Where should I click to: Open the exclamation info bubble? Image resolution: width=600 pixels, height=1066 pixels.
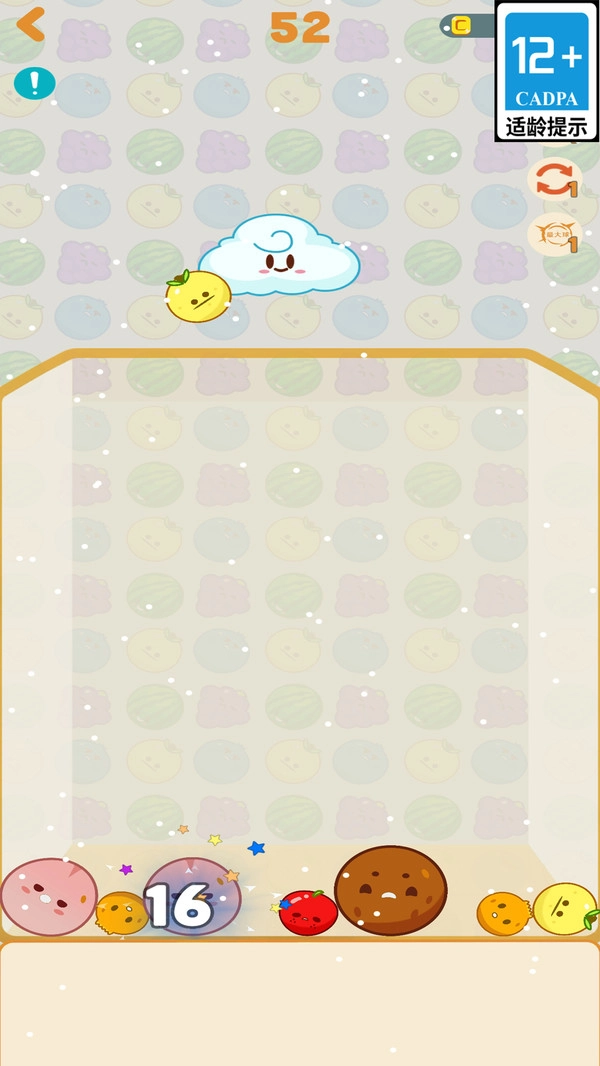coord(34,83)
